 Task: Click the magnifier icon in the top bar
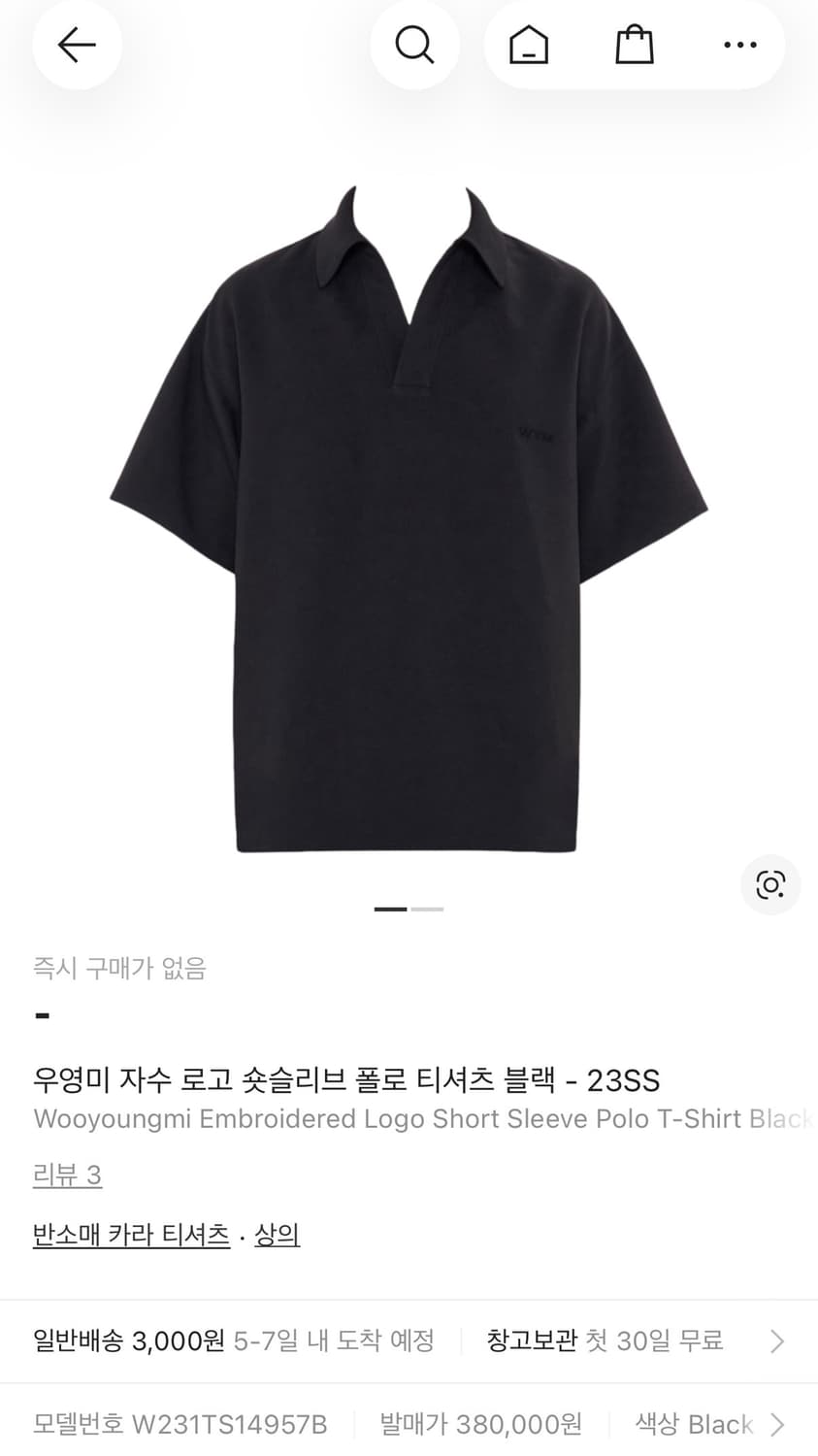(415, 45)
